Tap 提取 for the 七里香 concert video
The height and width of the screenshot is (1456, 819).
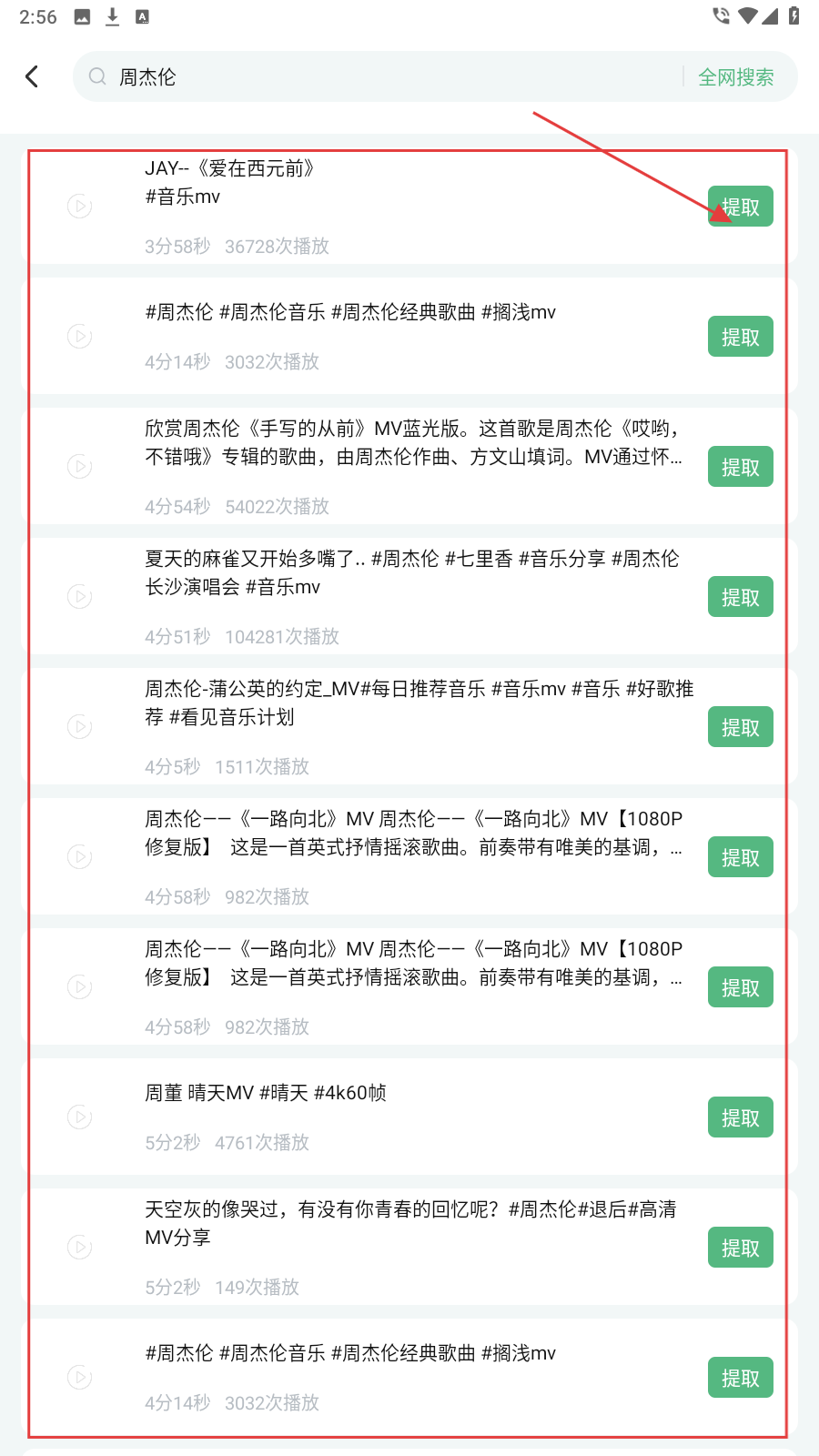point(740,597)
